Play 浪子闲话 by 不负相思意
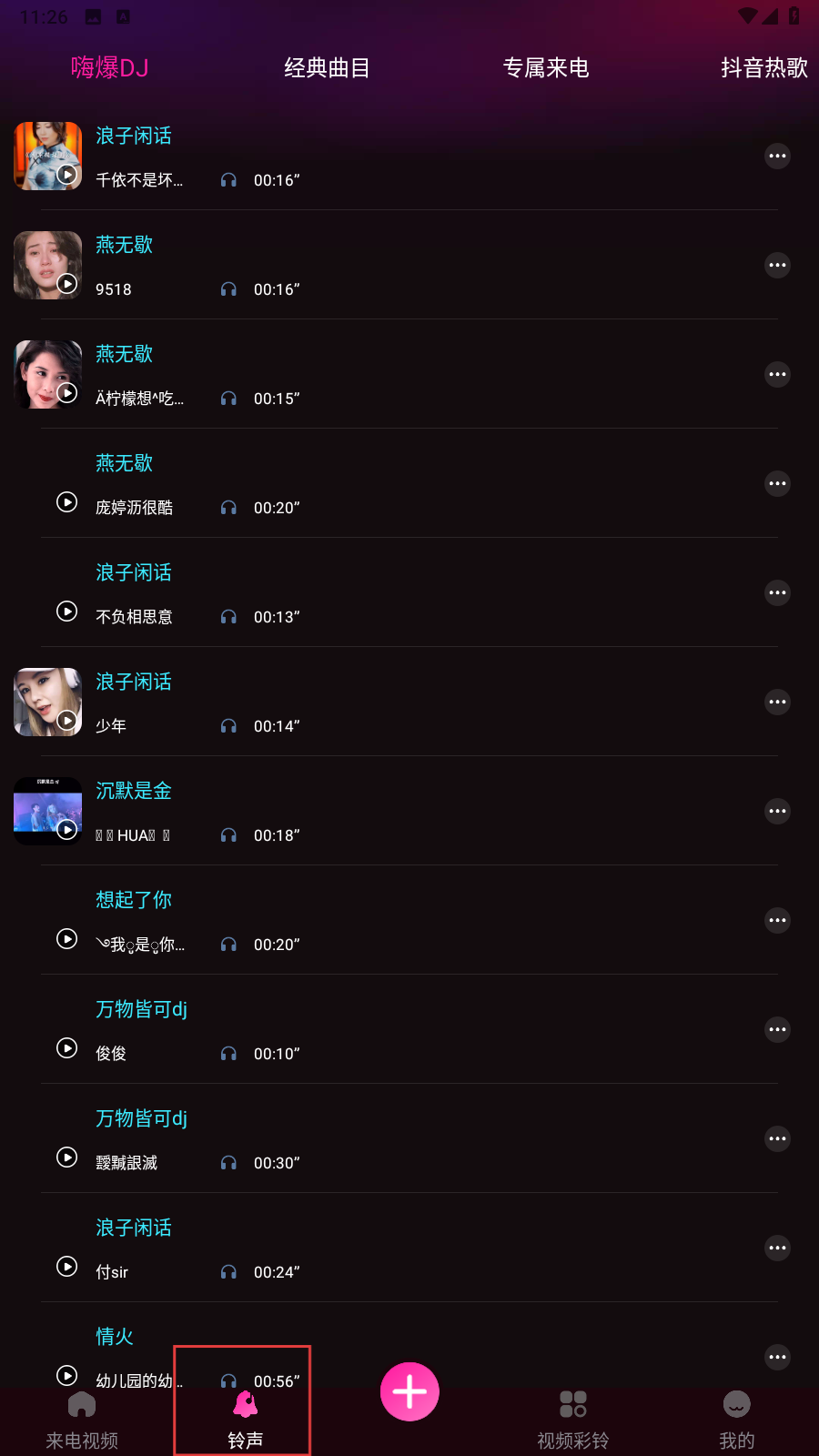The height and width of the screenshot is (1456, 819). click(x=67, y=612)
